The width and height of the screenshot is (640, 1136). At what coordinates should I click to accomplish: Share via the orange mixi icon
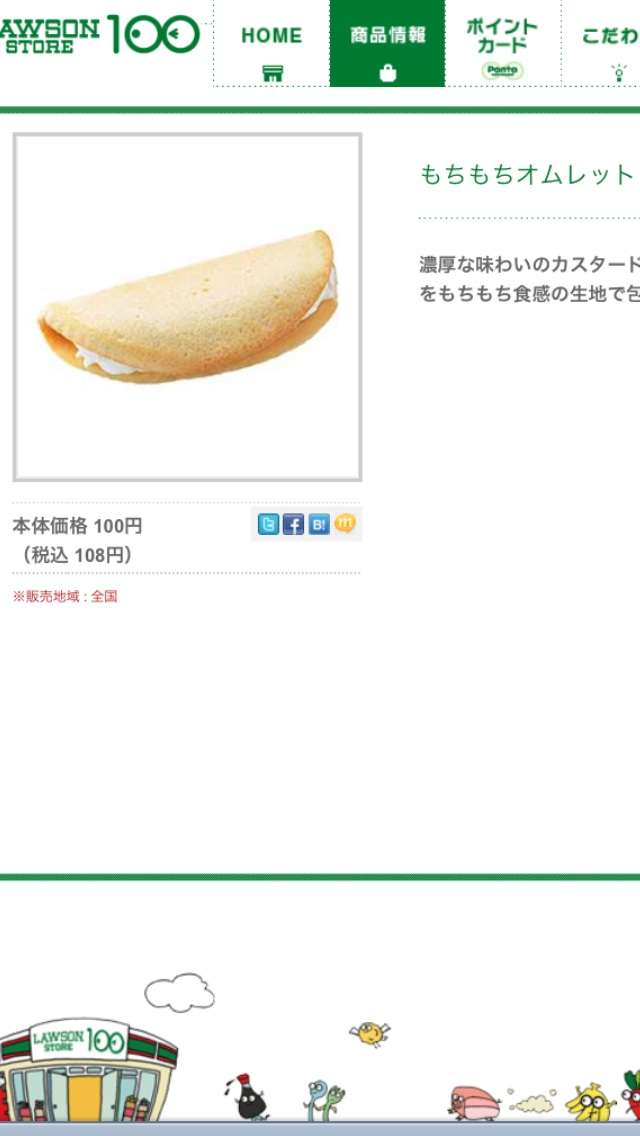pos(345,523)
